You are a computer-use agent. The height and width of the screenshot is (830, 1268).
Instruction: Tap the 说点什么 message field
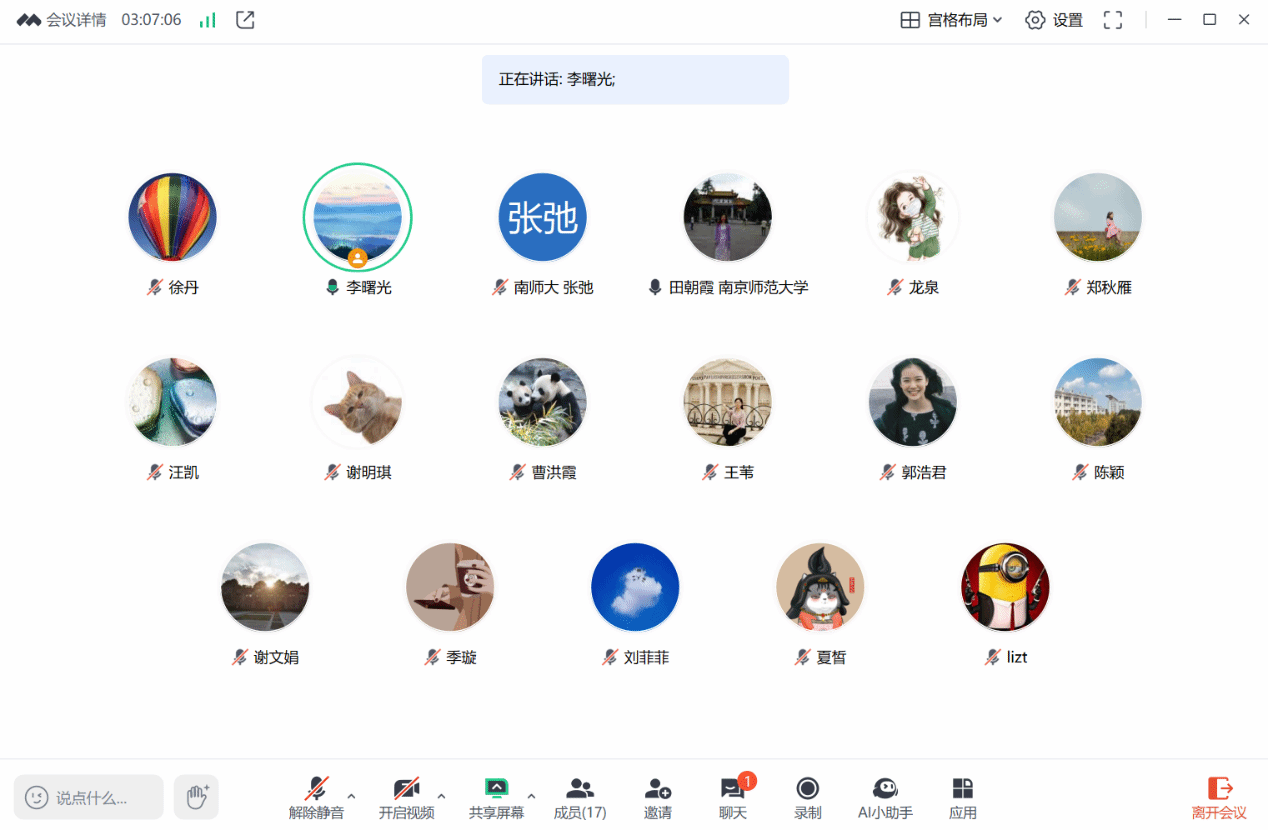(90, 797)
